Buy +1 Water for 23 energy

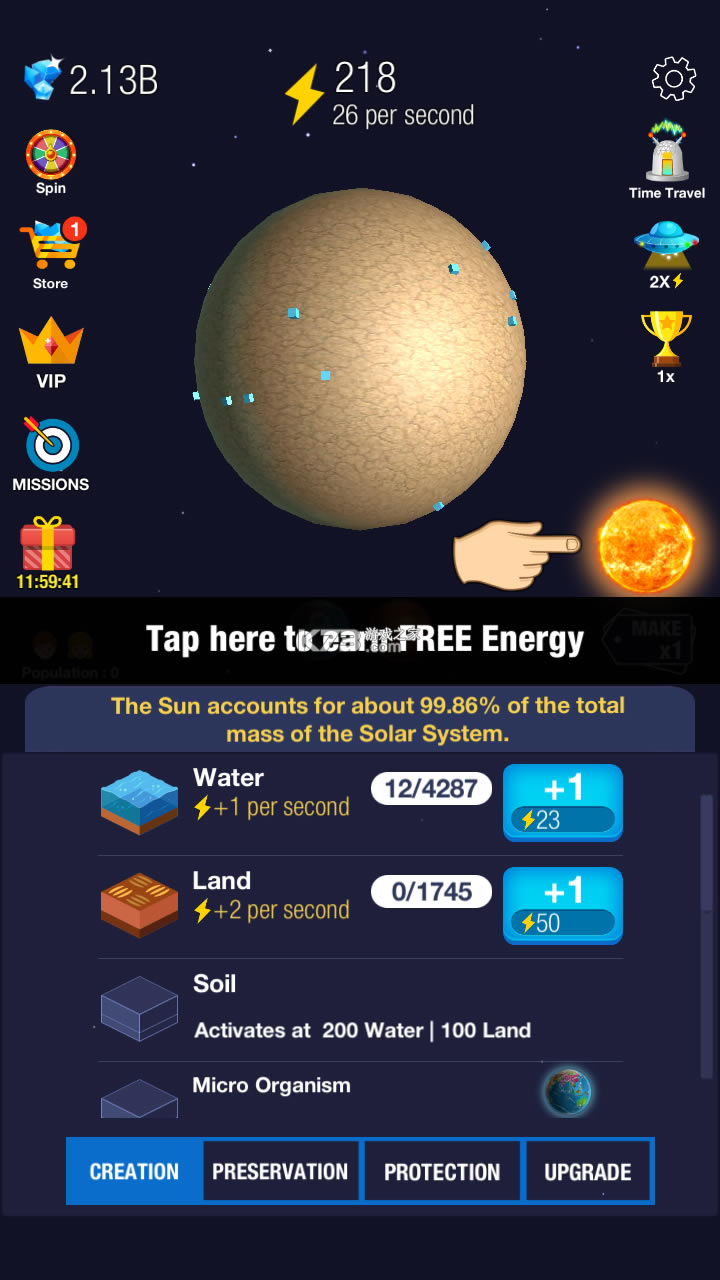tap(562, 802)
